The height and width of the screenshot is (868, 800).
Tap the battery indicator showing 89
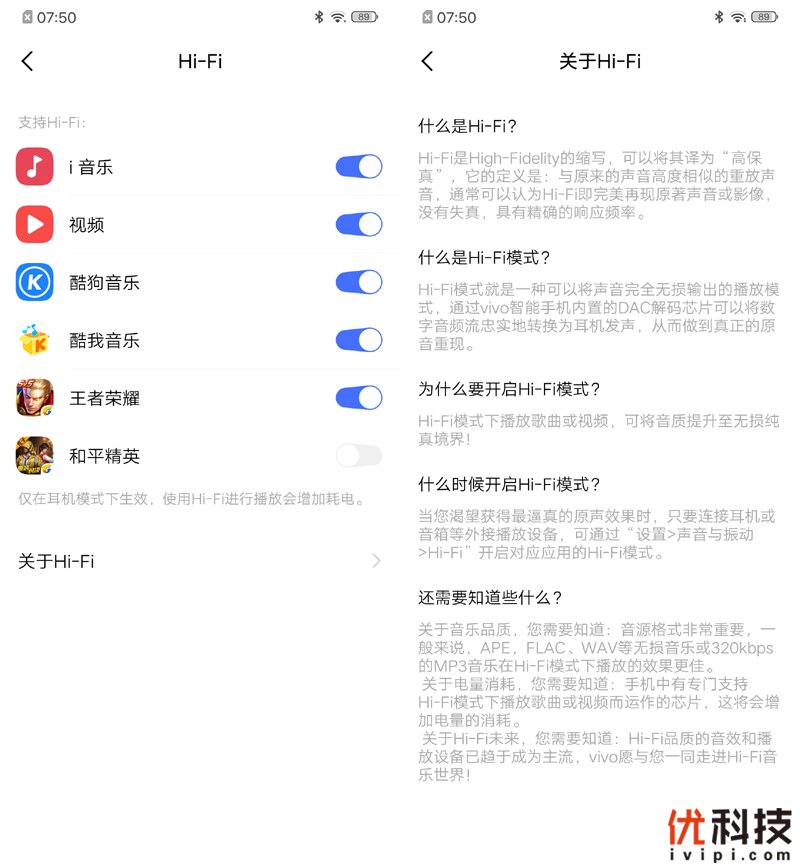tap(364, 17)
